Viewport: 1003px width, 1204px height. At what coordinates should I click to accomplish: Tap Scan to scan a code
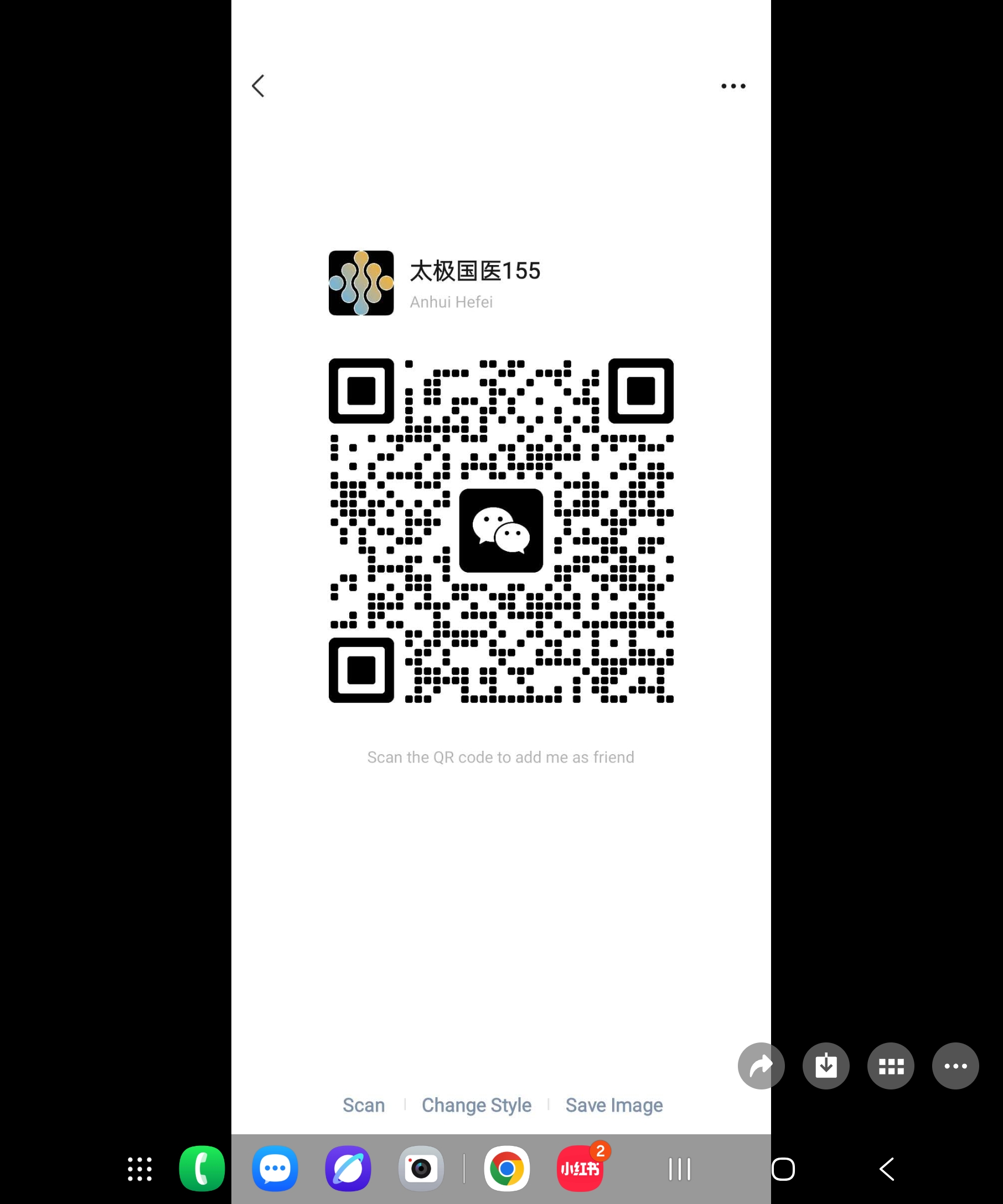[364, 1105]
